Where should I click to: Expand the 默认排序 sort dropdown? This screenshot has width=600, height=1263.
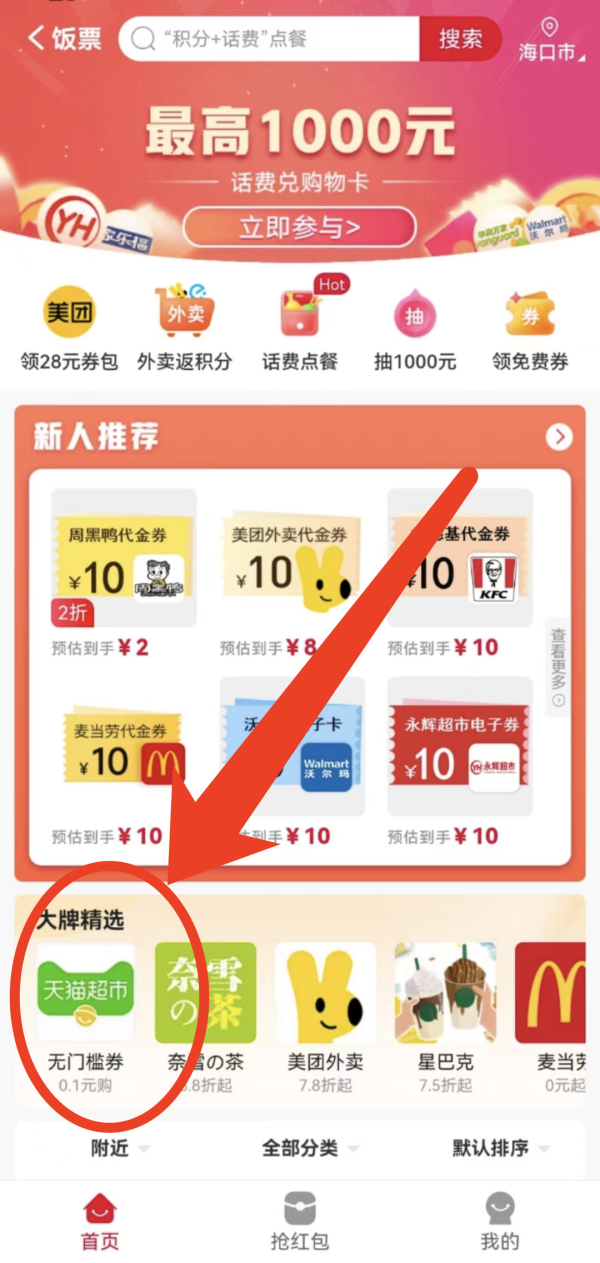[x=501, y=1149]
